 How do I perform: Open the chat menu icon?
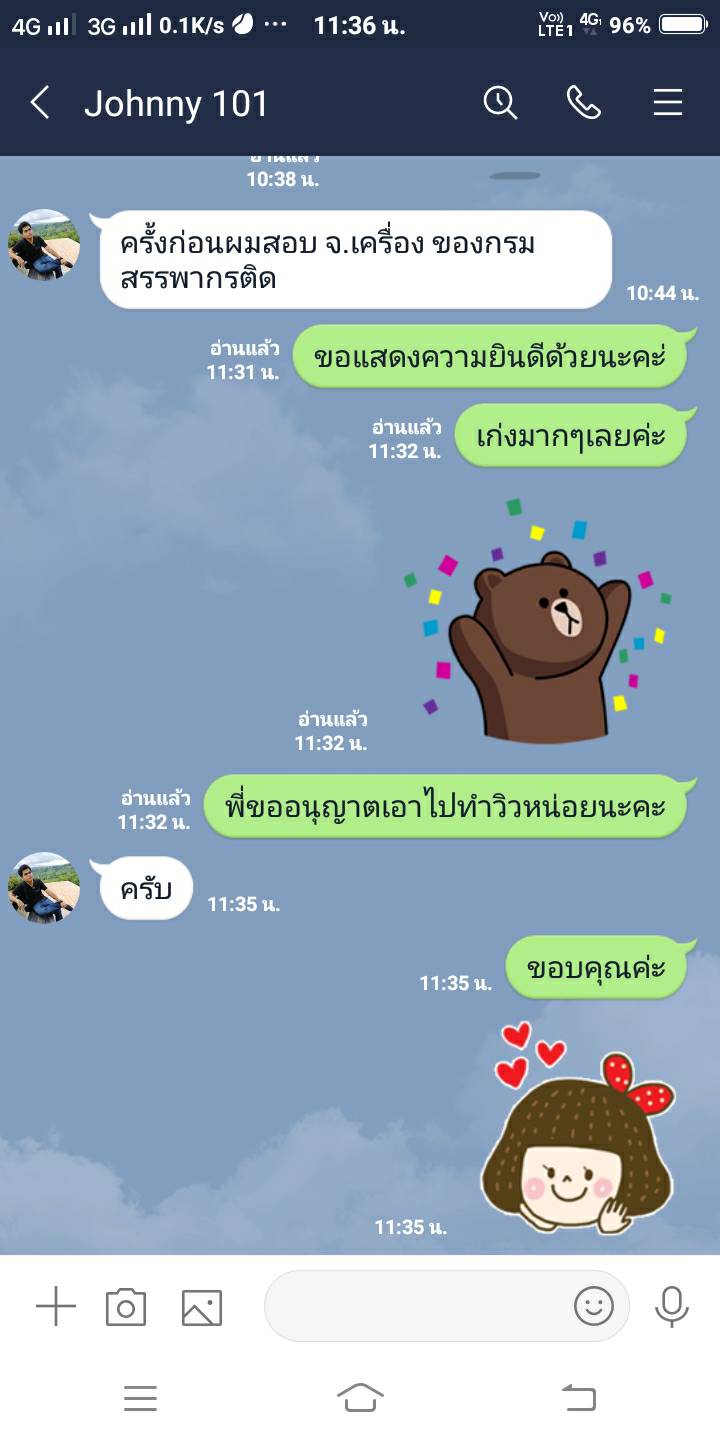pyautogui.click(x=667, y=102)
